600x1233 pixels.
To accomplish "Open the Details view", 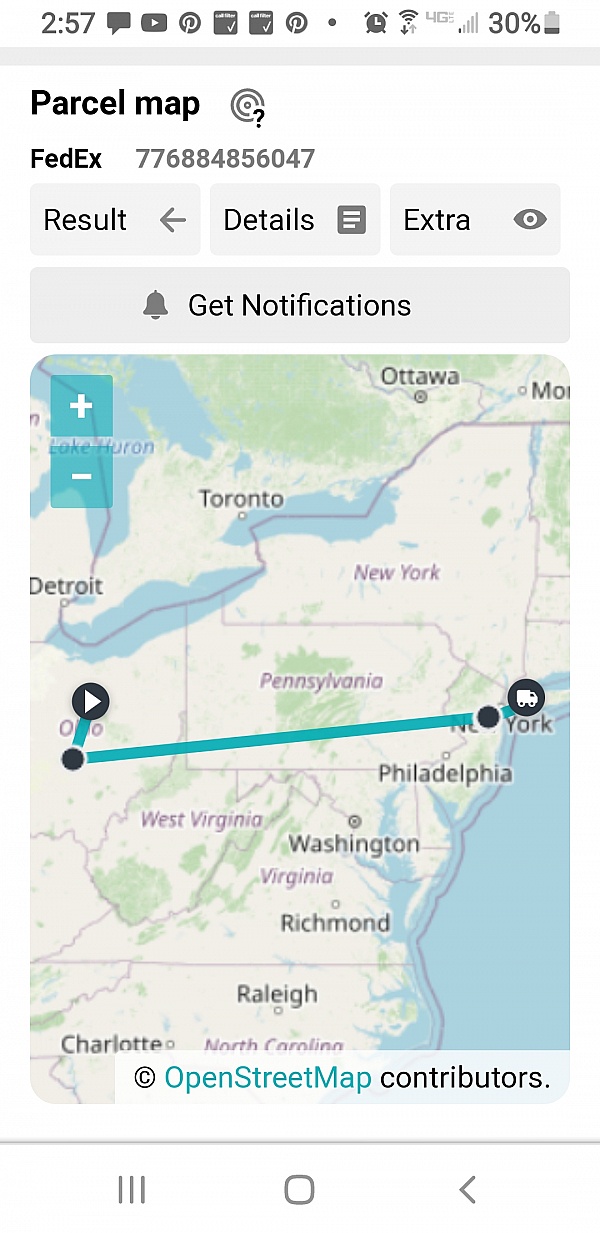I will (x=295, y=220).
